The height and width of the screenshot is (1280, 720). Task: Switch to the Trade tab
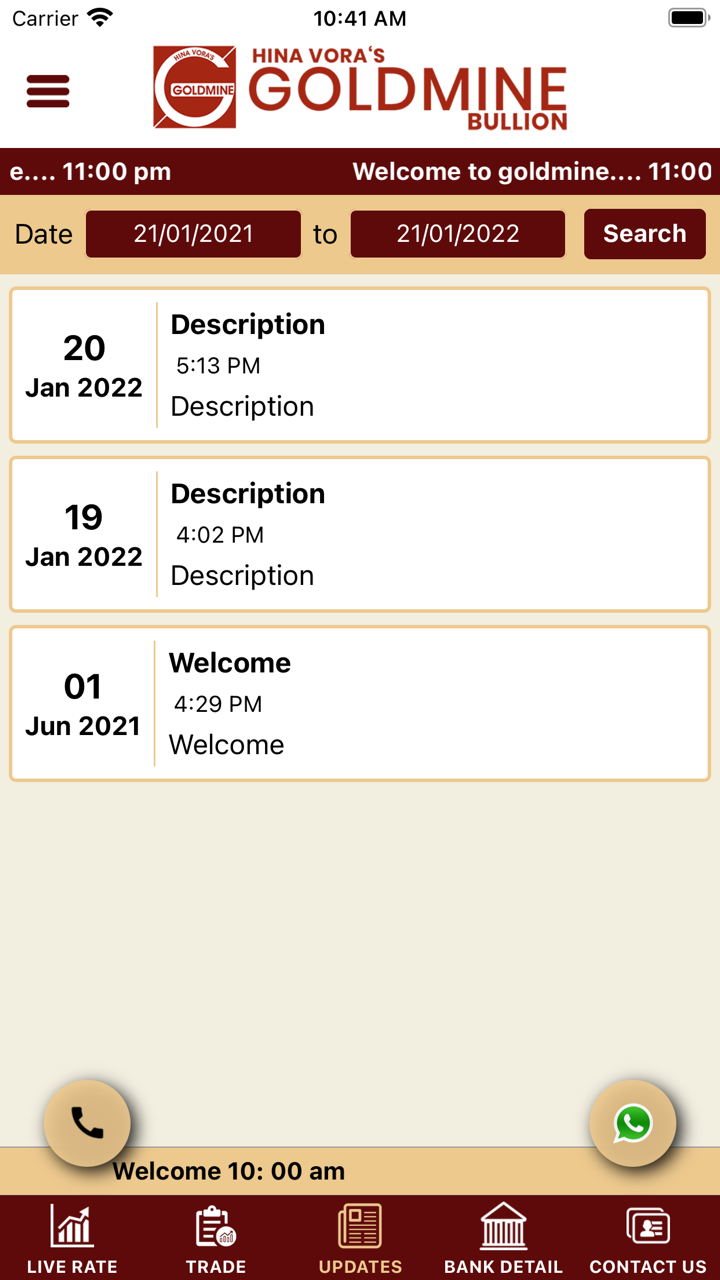[216, 1239]
